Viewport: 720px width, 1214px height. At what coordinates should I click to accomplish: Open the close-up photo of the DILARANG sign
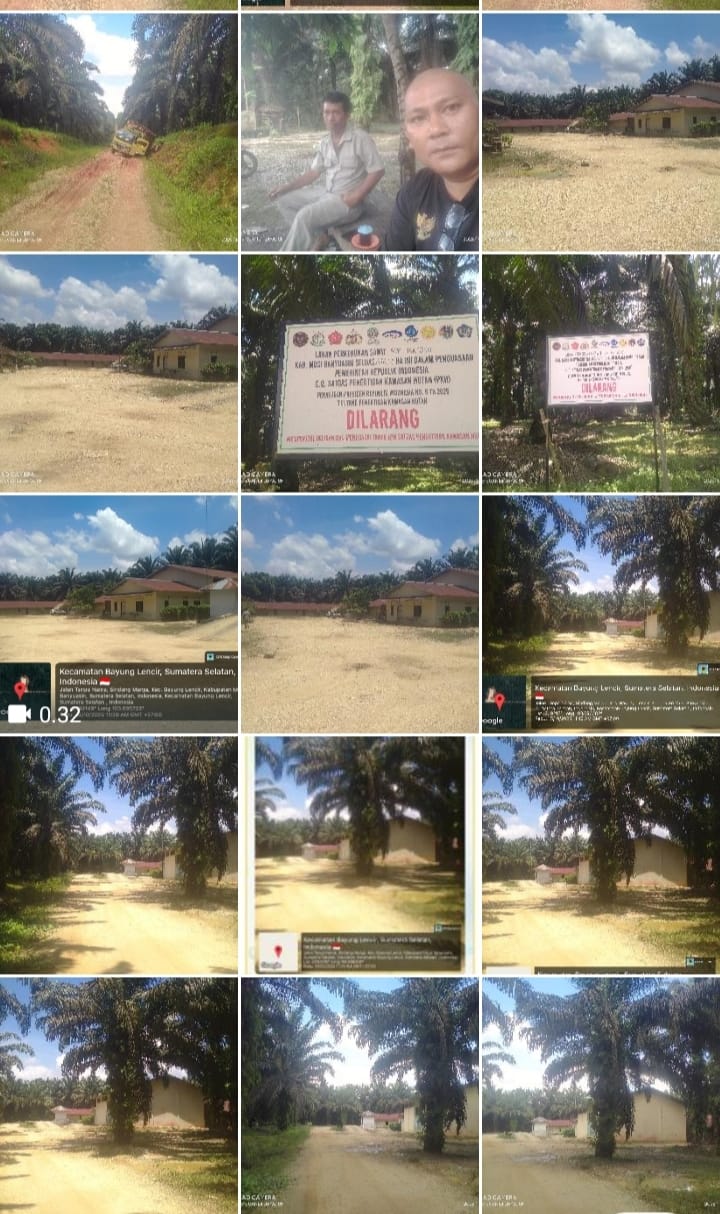pyautogui.click(x=359, y=372)
